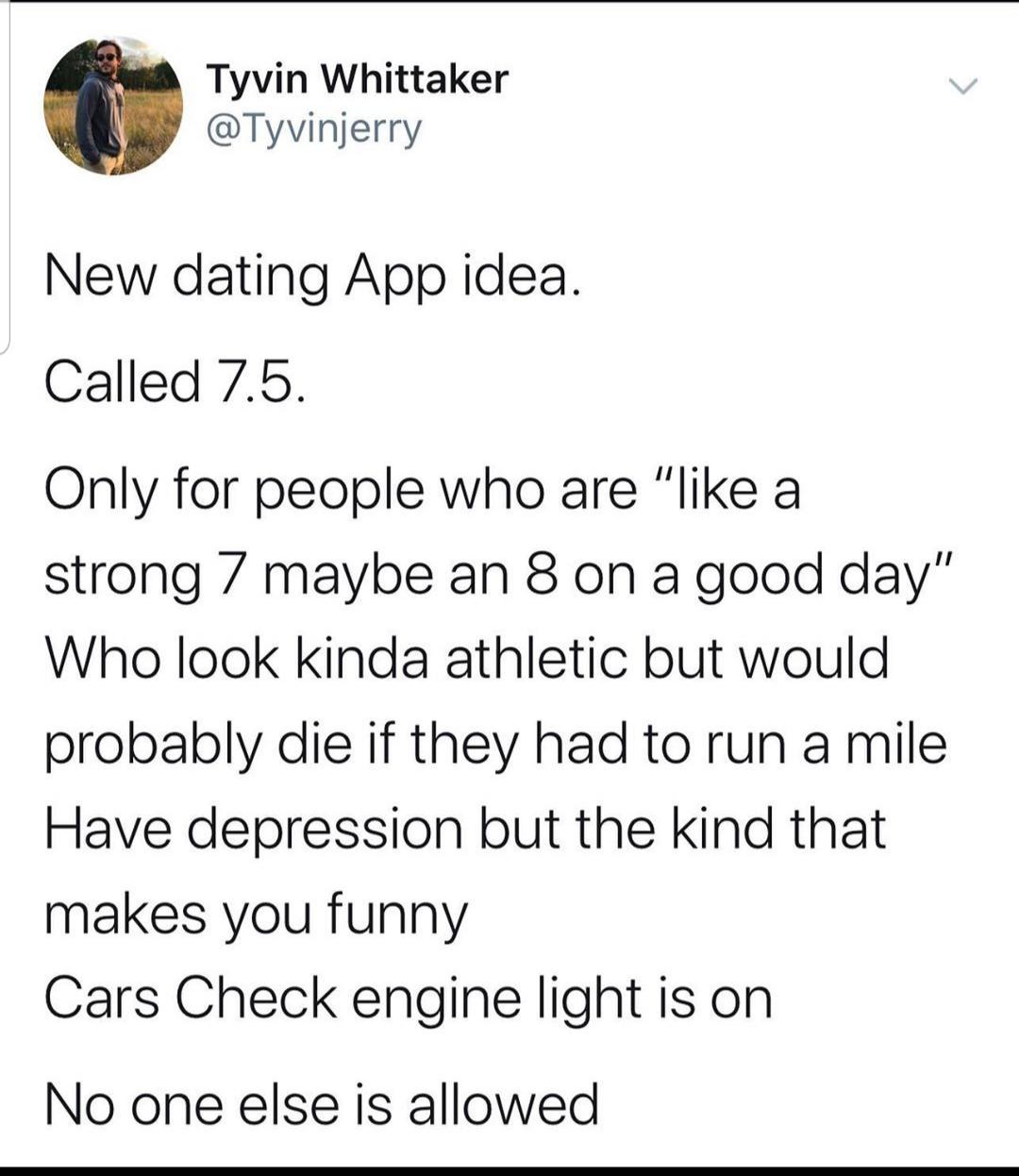Open the tweet options chevron menu

click(x=963, y=88)
